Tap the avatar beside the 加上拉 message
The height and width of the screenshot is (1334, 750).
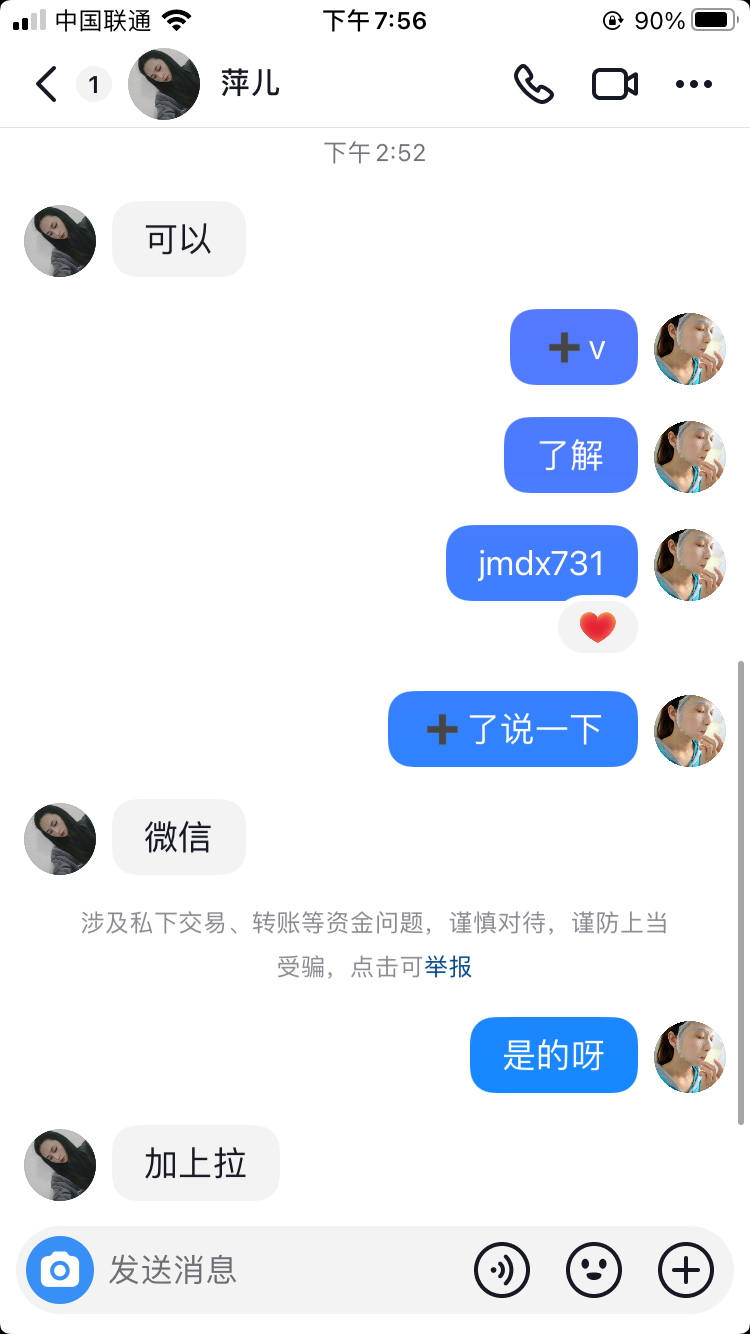[60, 1165]
